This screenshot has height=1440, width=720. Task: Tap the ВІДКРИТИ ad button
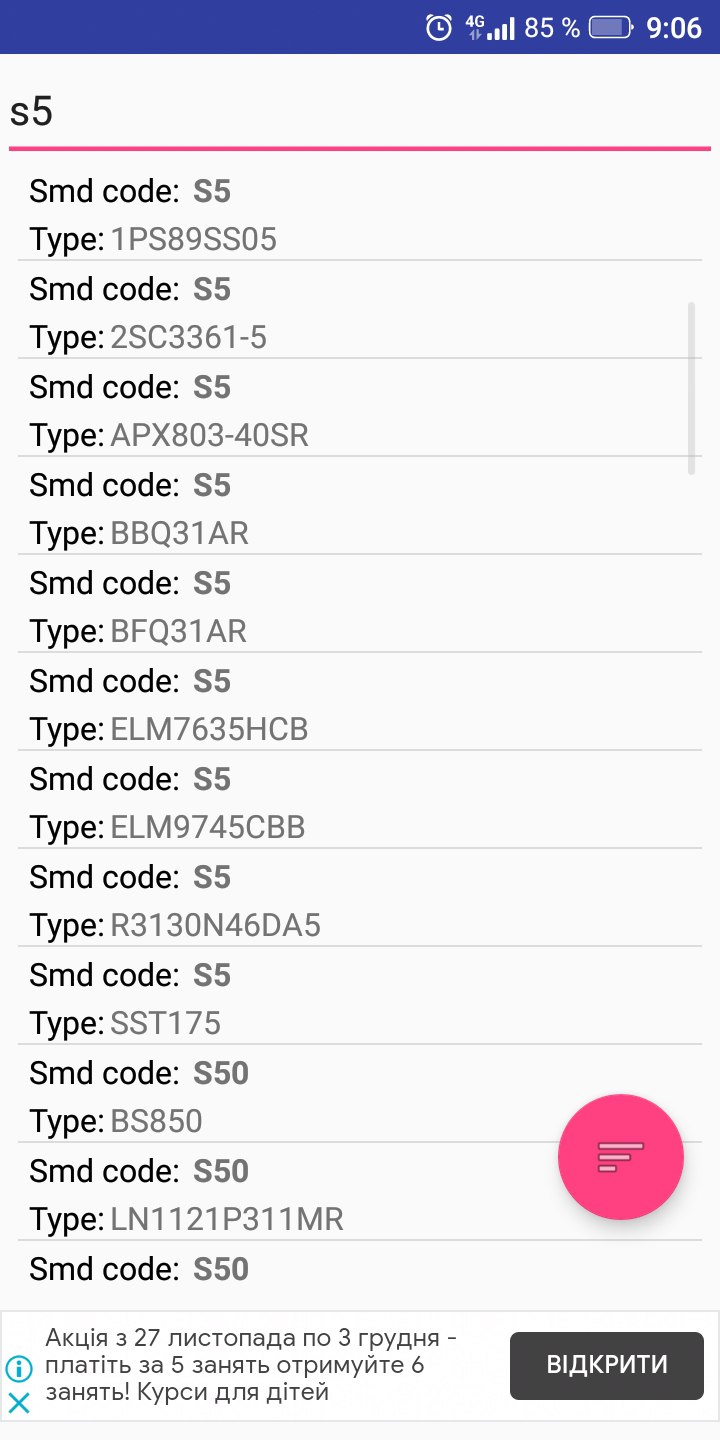(607, 1365)
